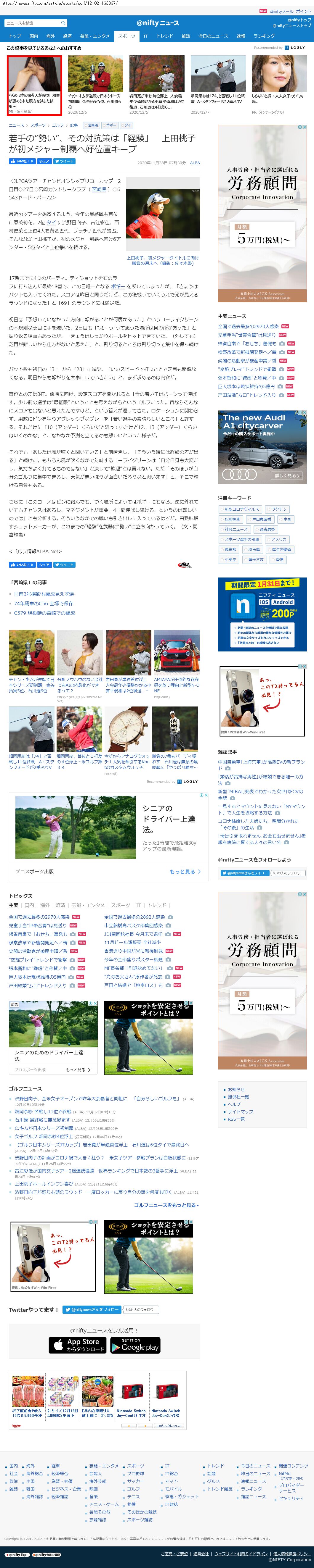This screenshot has width=314, height=1568.
Task: Open the 新型コロナウイルス keyword chip
Action: (241, 509)
